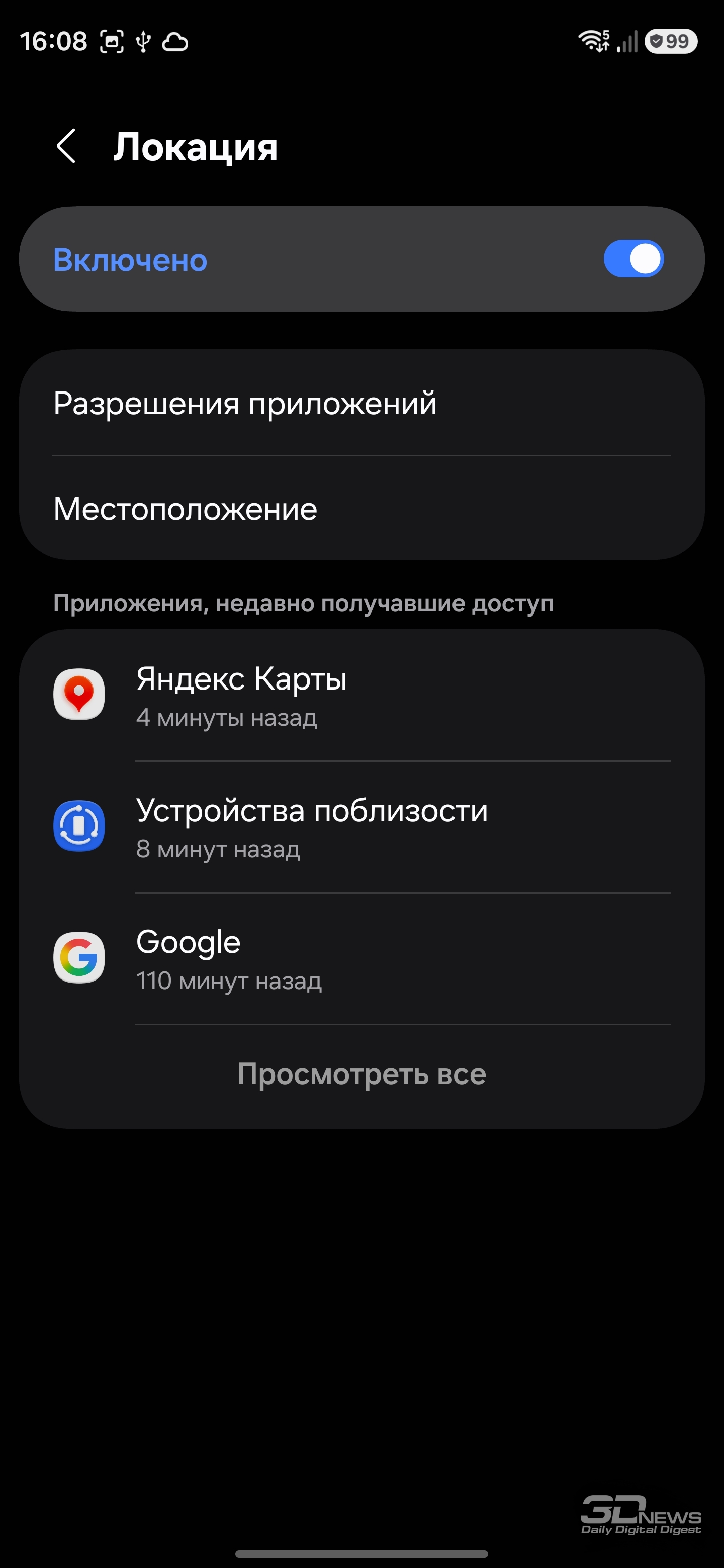Open Устройства поблизости entry

(361, 827)
